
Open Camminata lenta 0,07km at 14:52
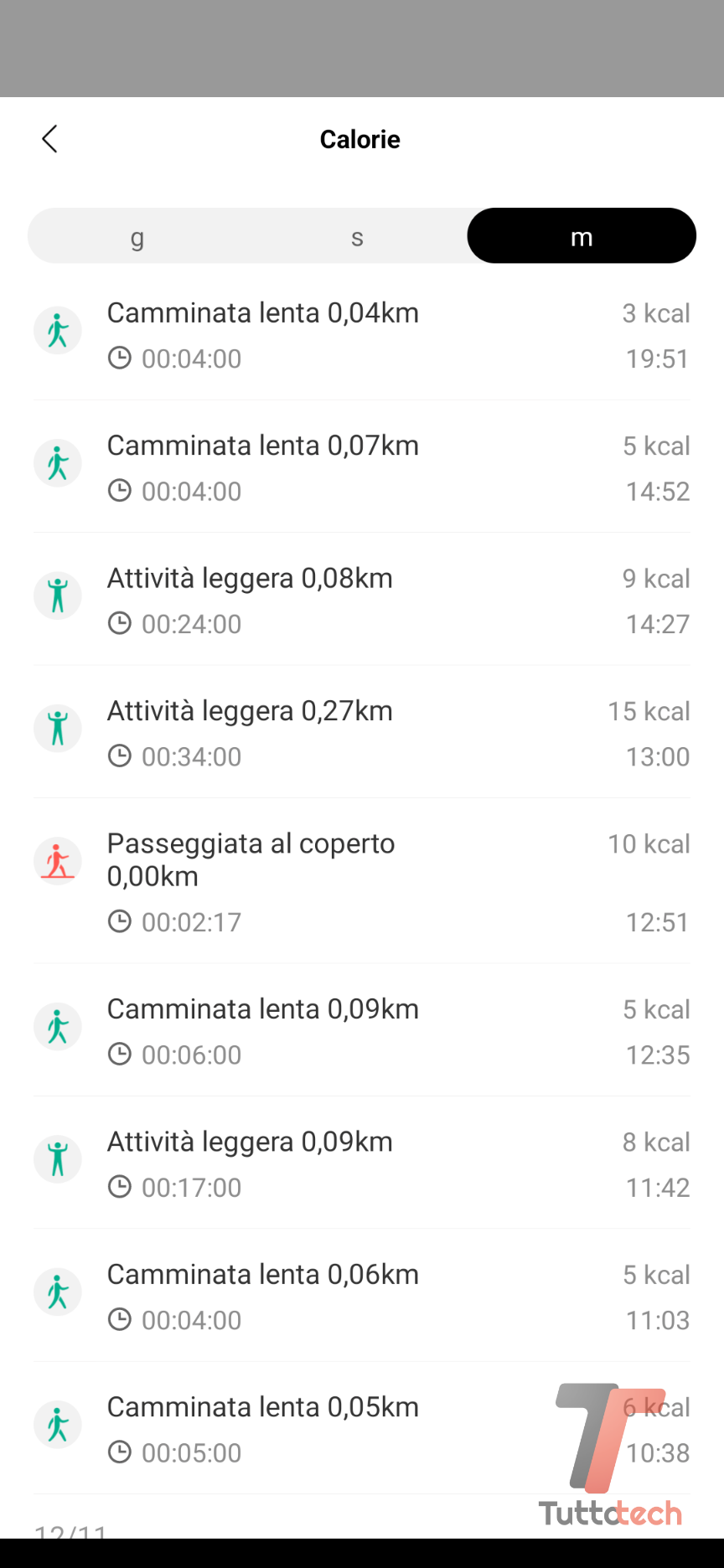361,467
